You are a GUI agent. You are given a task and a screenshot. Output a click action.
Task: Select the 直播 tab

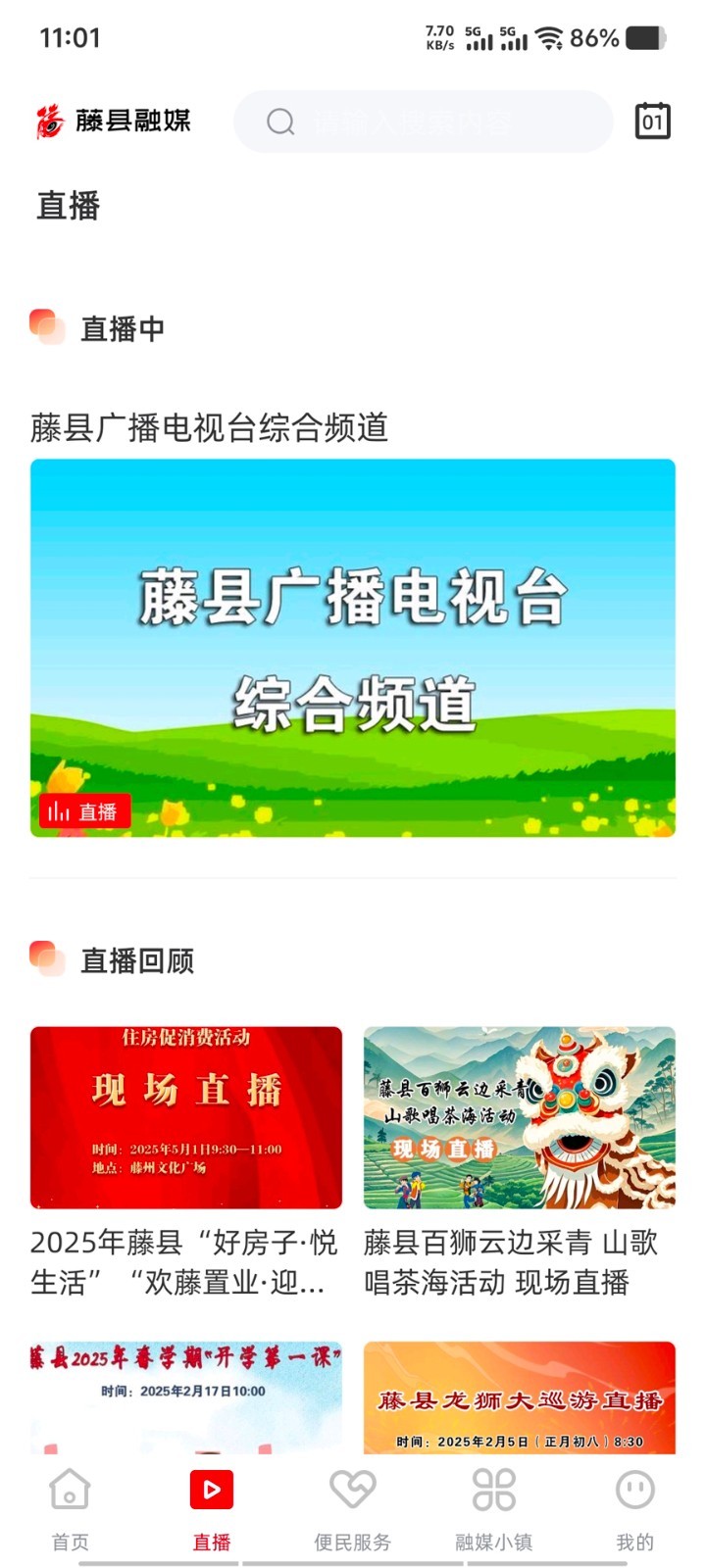212,1509
